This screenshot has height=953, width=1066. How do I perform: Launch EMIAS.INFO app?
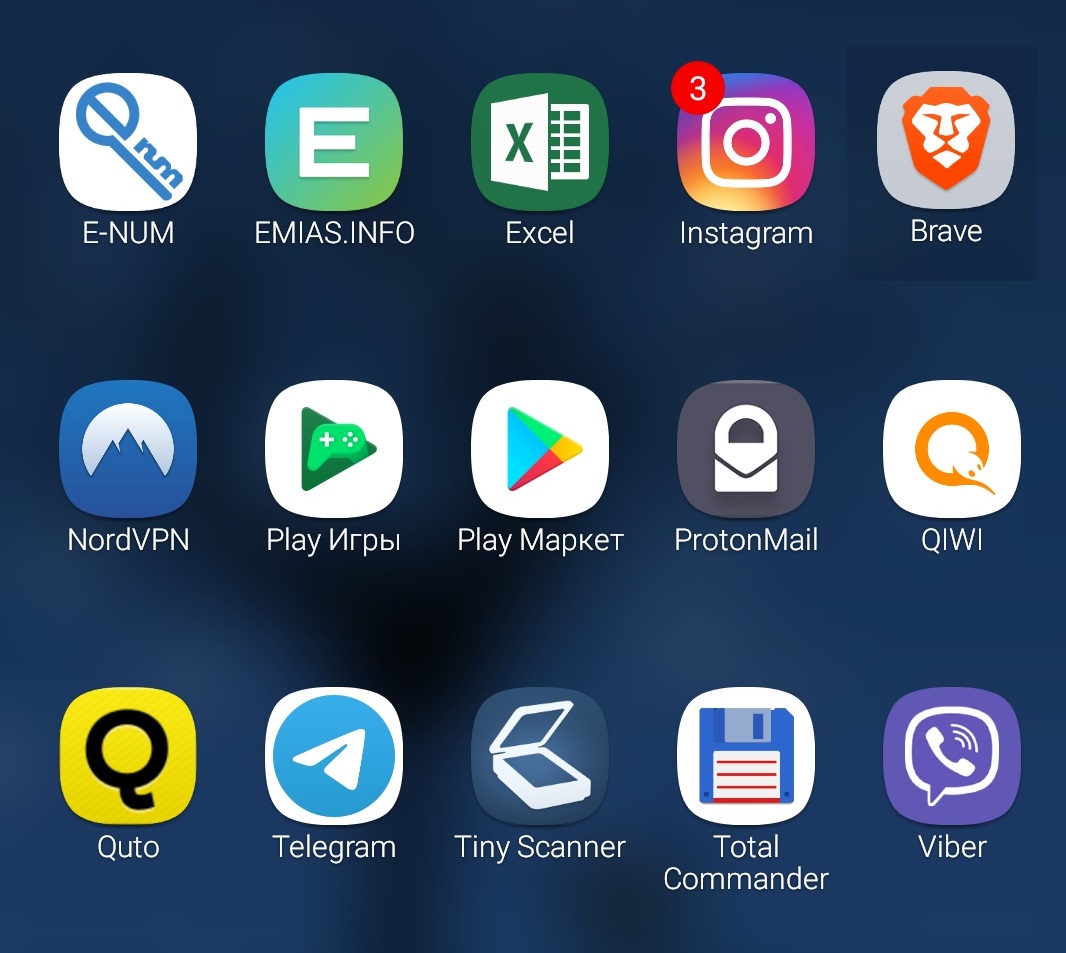pyautogui.click(x=334, y=142)
